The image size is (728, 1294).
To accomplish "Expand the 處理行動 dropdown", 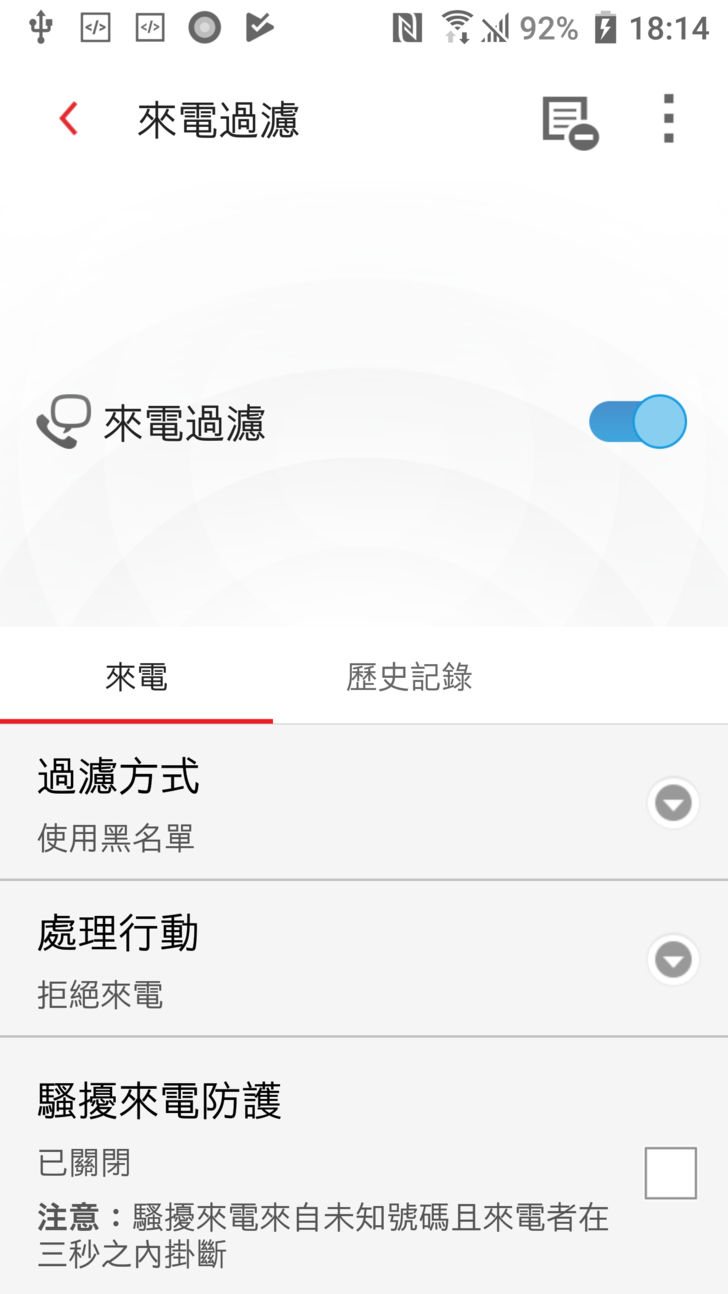I will 673,960.
